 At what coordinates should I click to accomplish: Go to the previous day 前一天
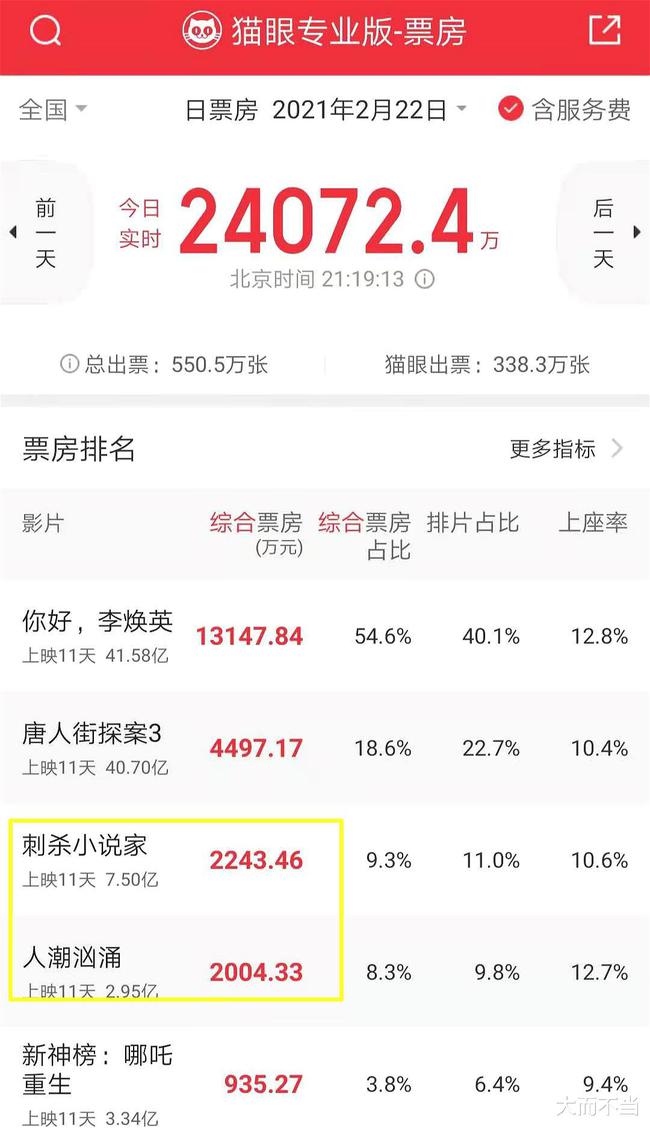tap(43, 233)
